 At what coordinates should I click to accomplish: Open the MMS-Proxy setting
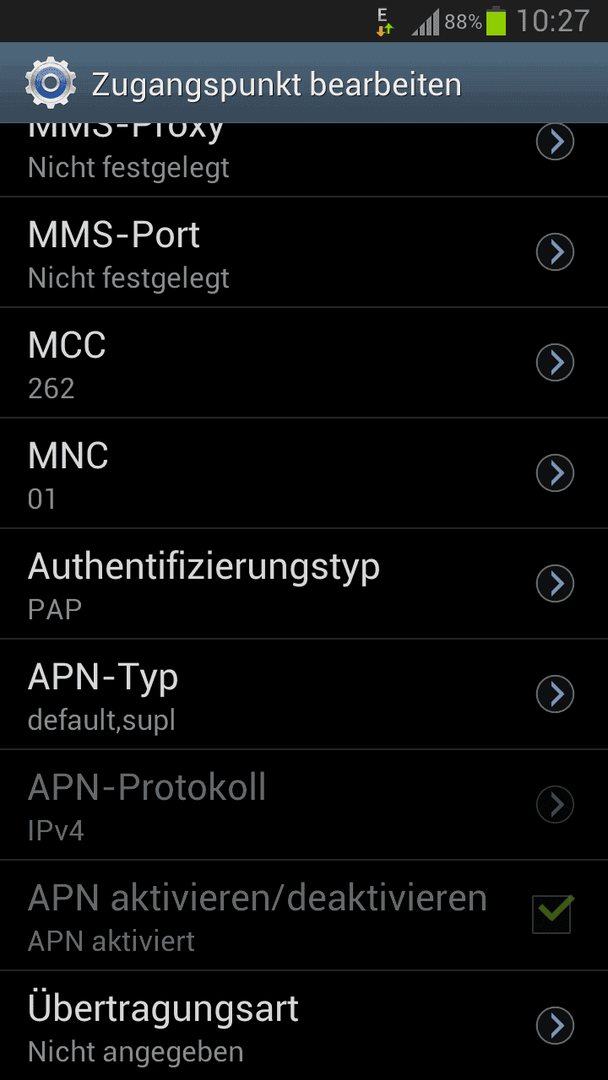pos(304,160)
